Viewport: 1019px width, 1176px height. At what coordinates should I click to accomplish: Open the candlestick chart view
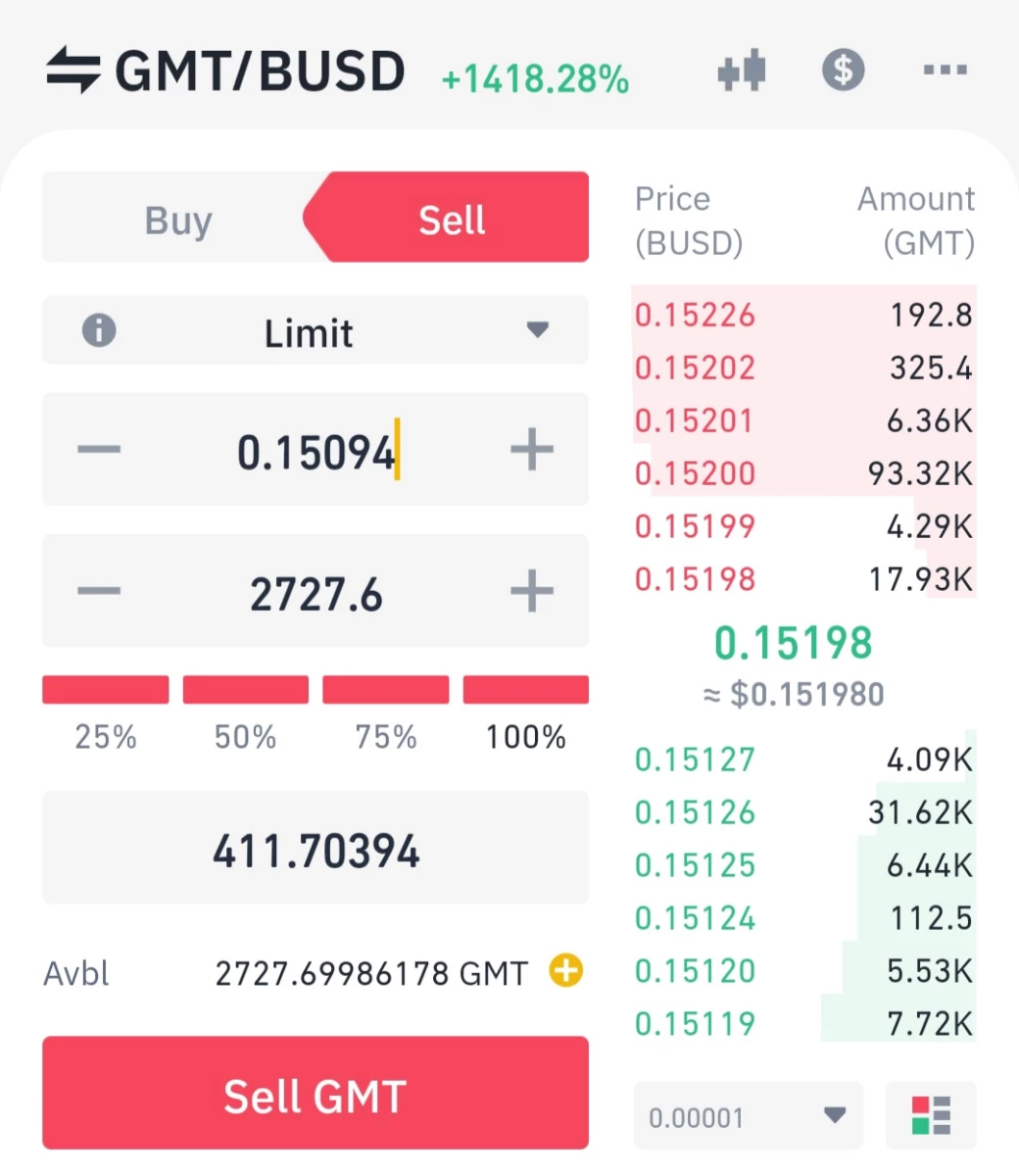pos(742,71)
